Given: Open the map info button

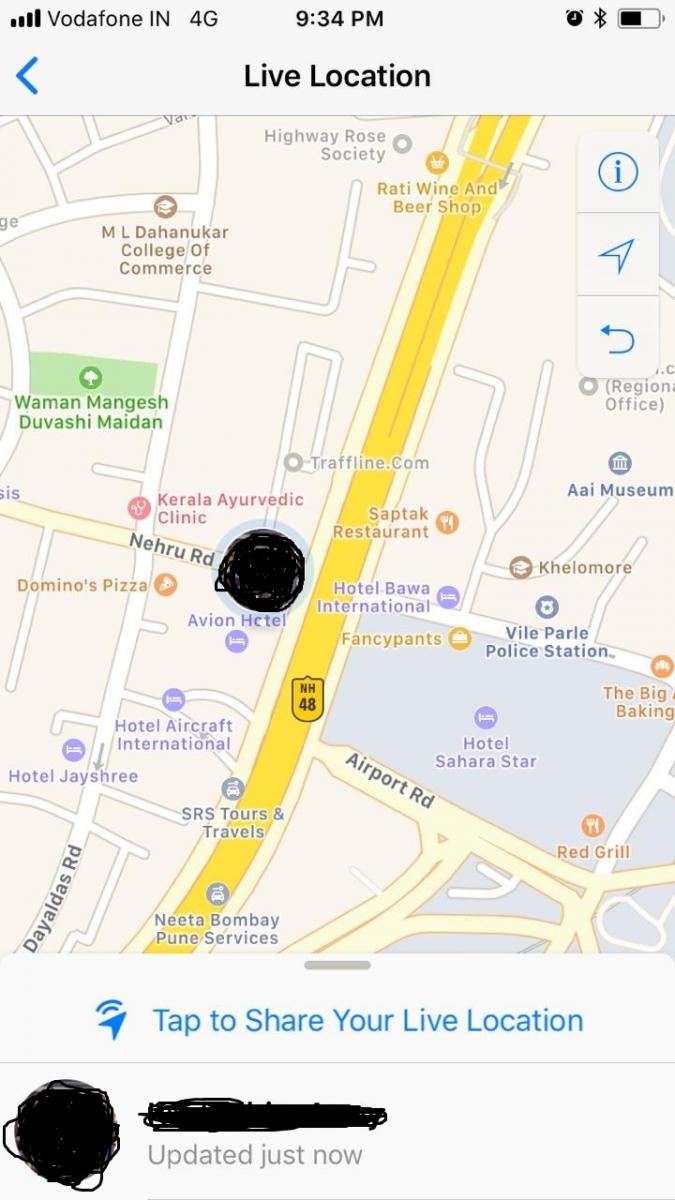Looking at the screenshot, I should point(618,173).
